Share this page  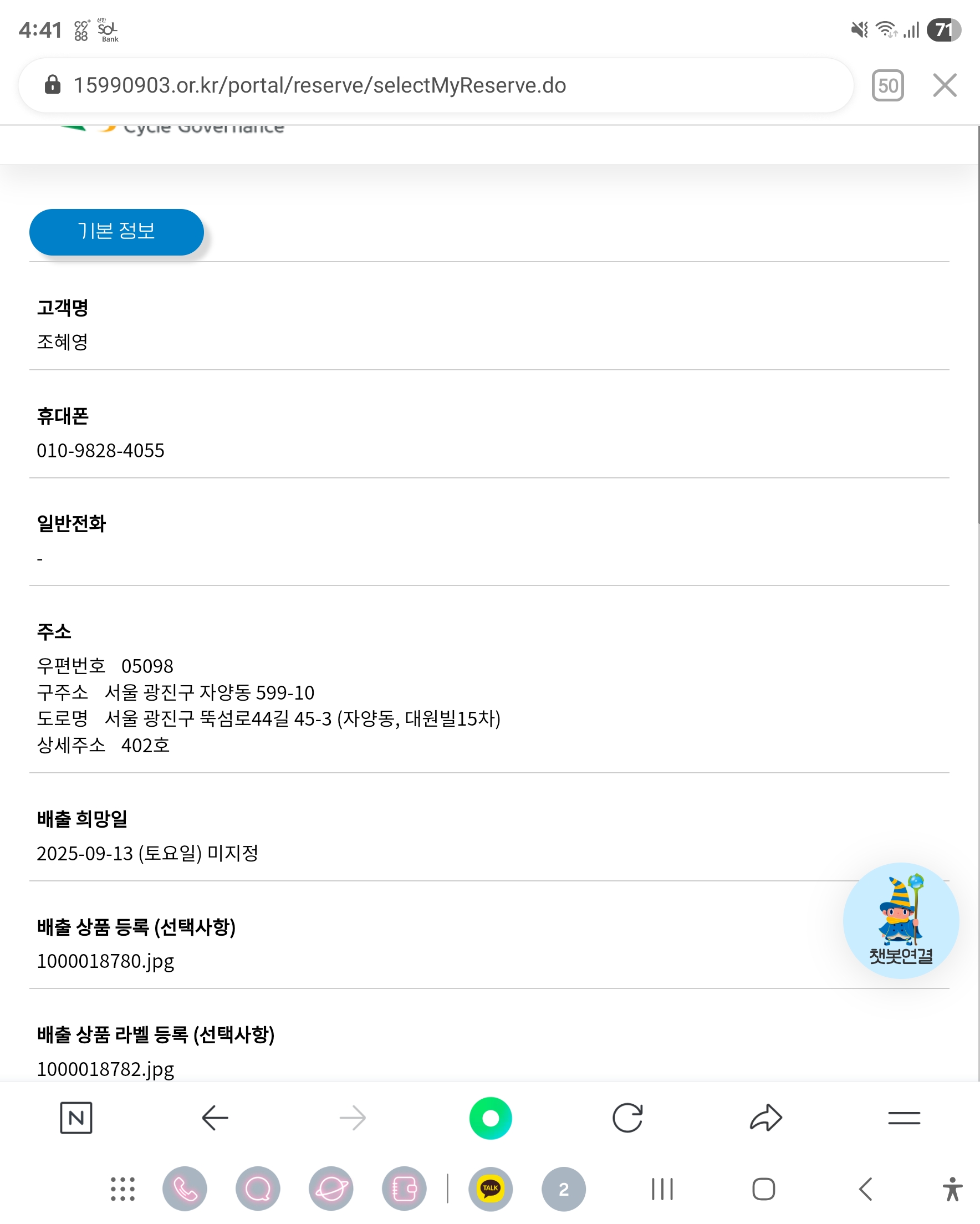[x=766, y=1118]
